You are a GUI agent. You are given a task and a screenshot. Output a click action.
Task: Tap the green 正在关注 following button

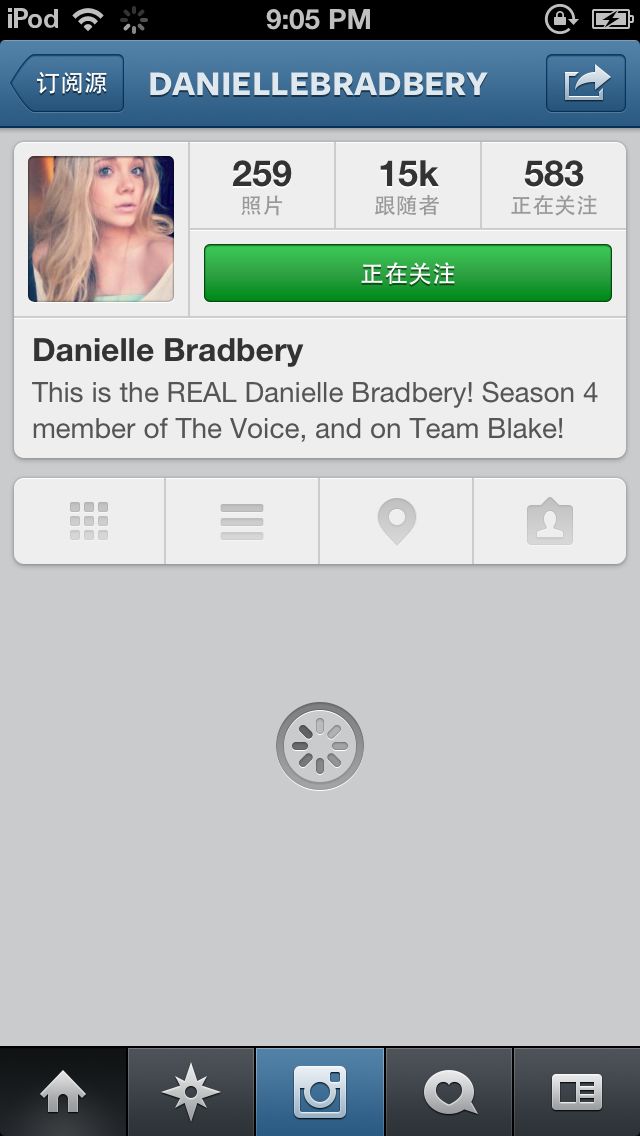(407, 273)
